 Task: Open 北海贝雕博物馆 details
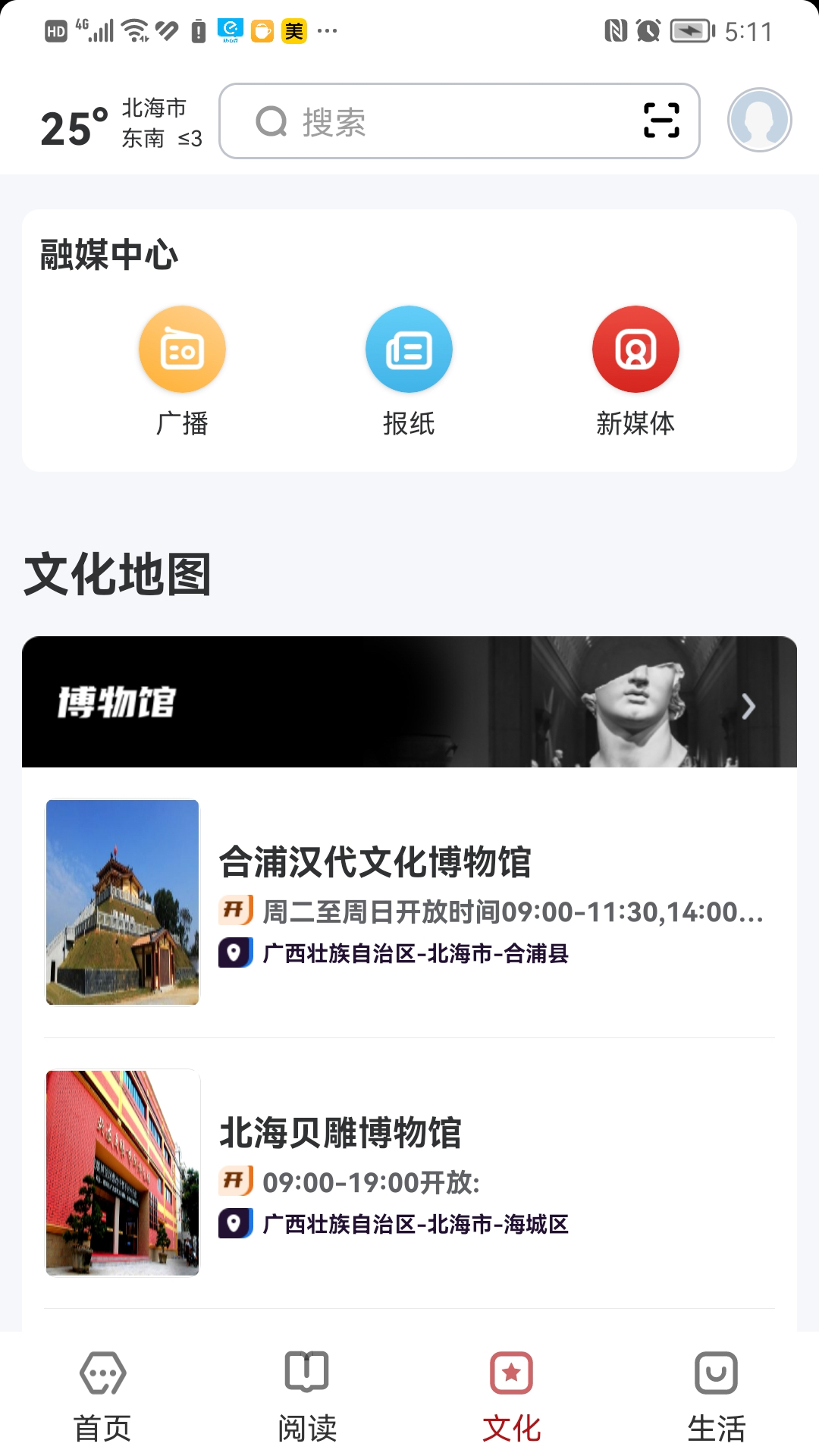point(409,1173)
